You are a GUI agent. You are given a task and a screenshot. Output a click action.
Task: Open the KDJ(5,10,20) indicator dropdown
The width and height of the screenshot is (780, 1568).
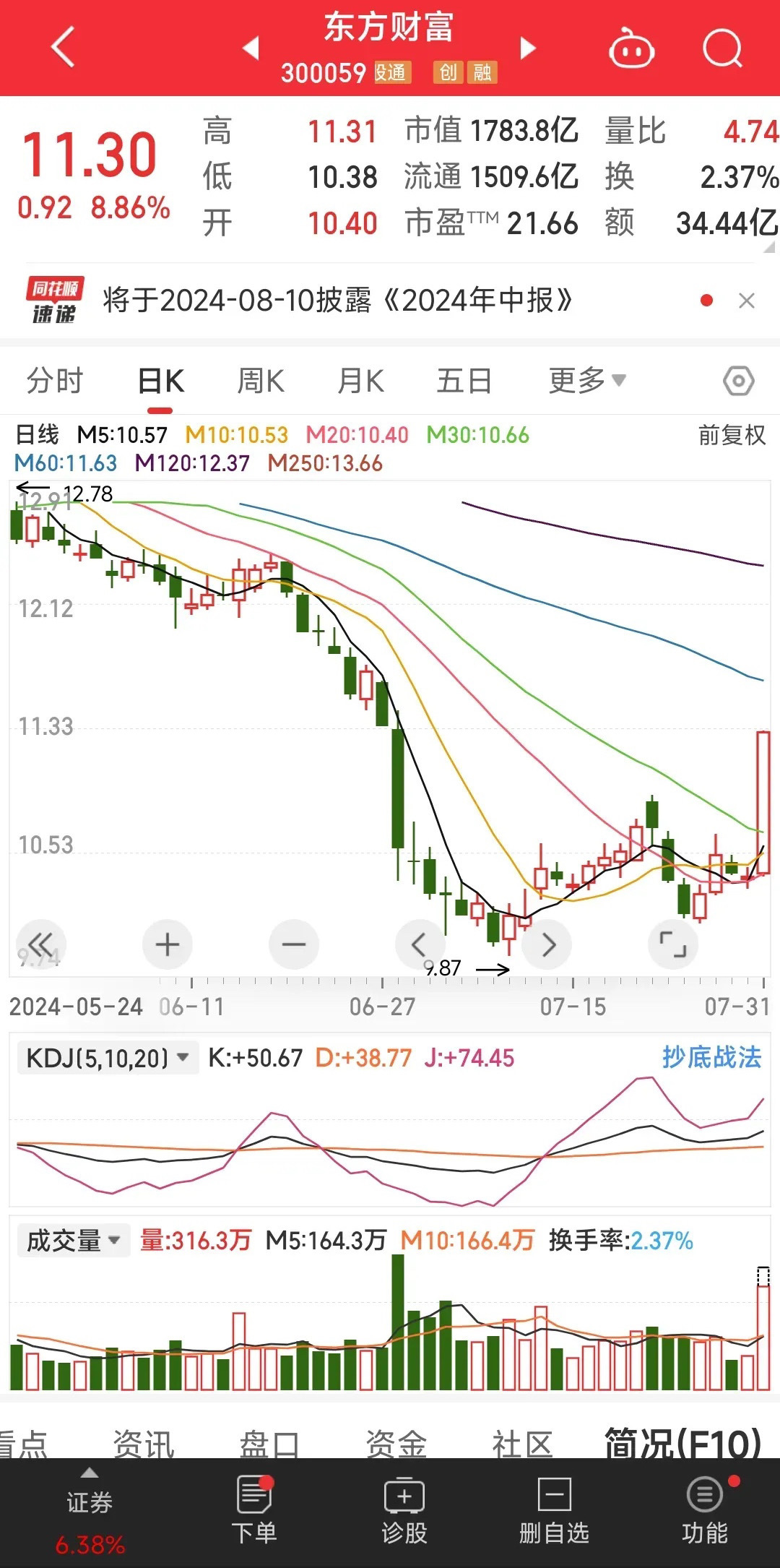click(x=108, y=1059)
